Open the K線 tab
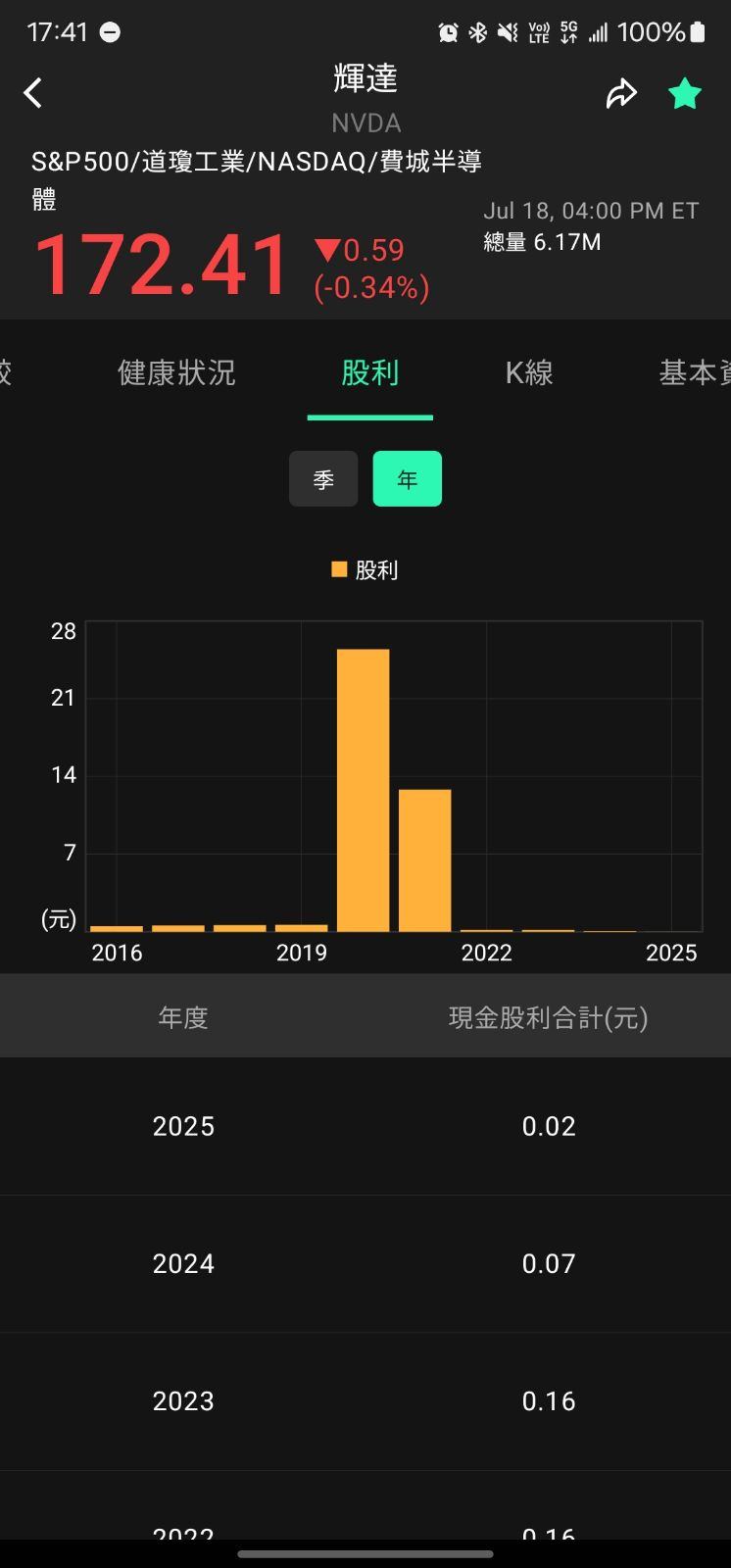 click(528, 373)
